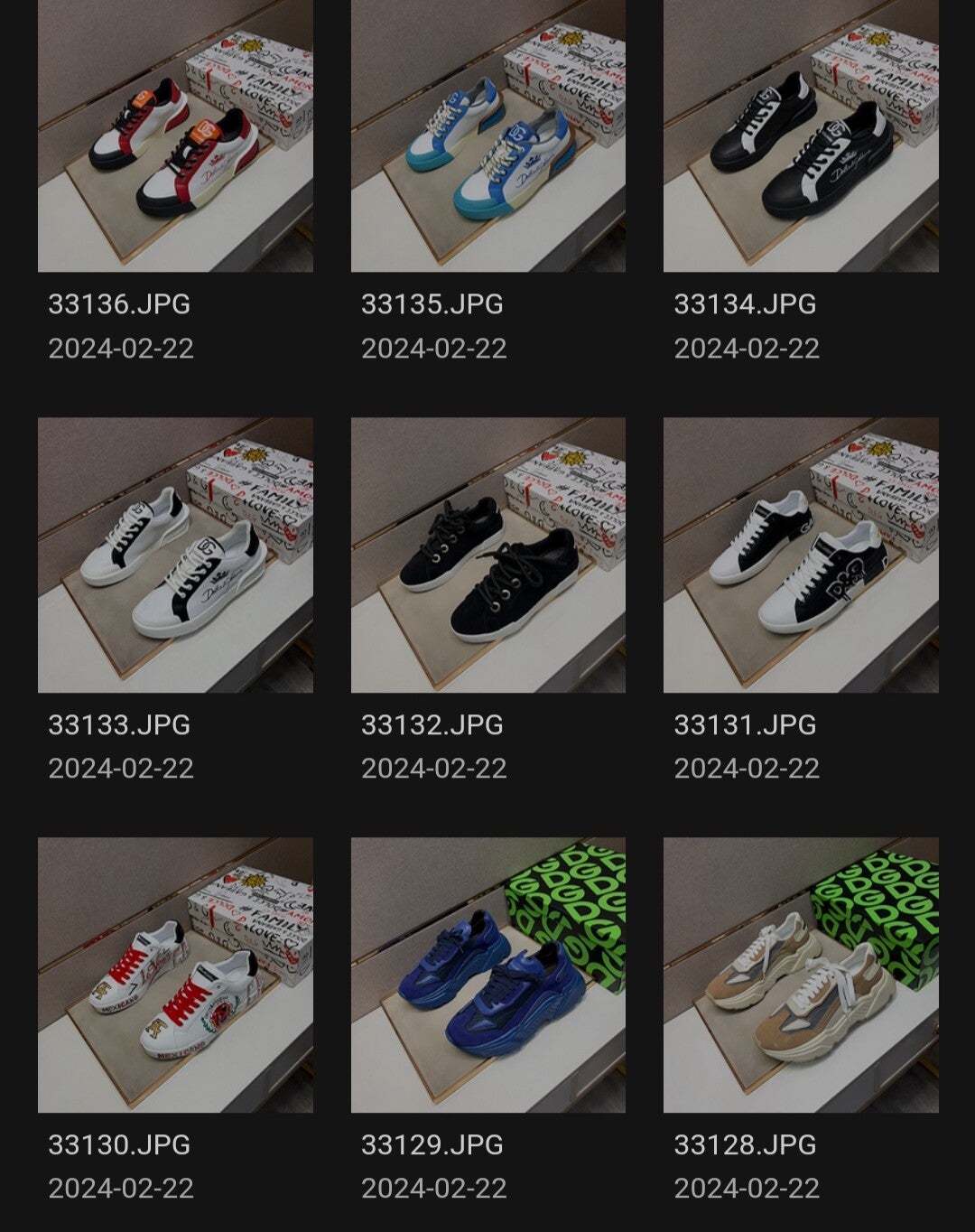Screen dimensions: 975x1232
Task: Open image 33135.JPG
Action: tap(487, 135)
